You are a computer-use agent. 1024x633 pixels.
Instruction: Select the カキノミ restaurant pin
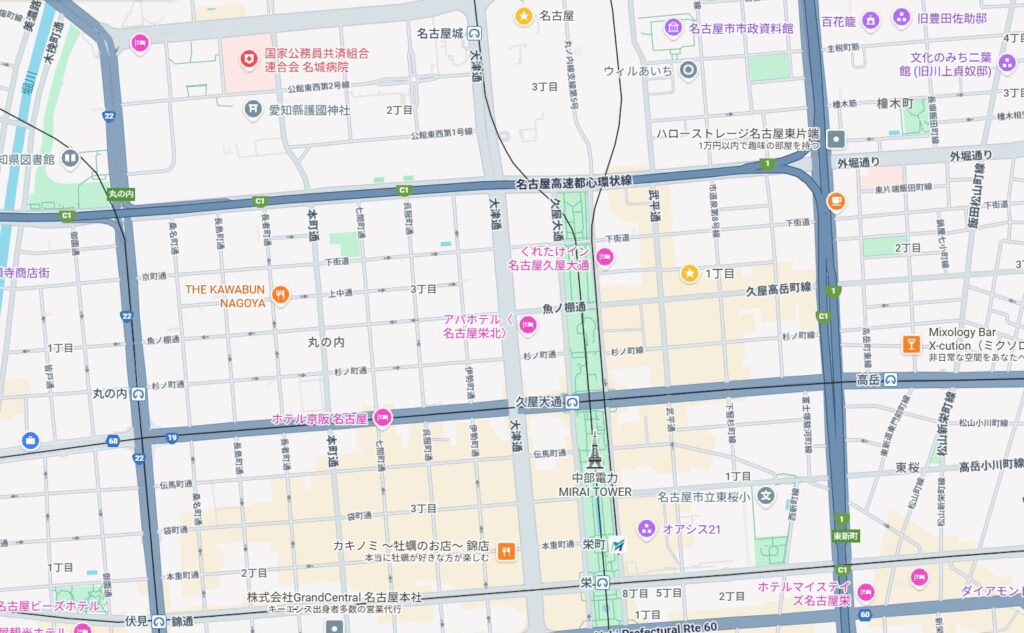507,549
